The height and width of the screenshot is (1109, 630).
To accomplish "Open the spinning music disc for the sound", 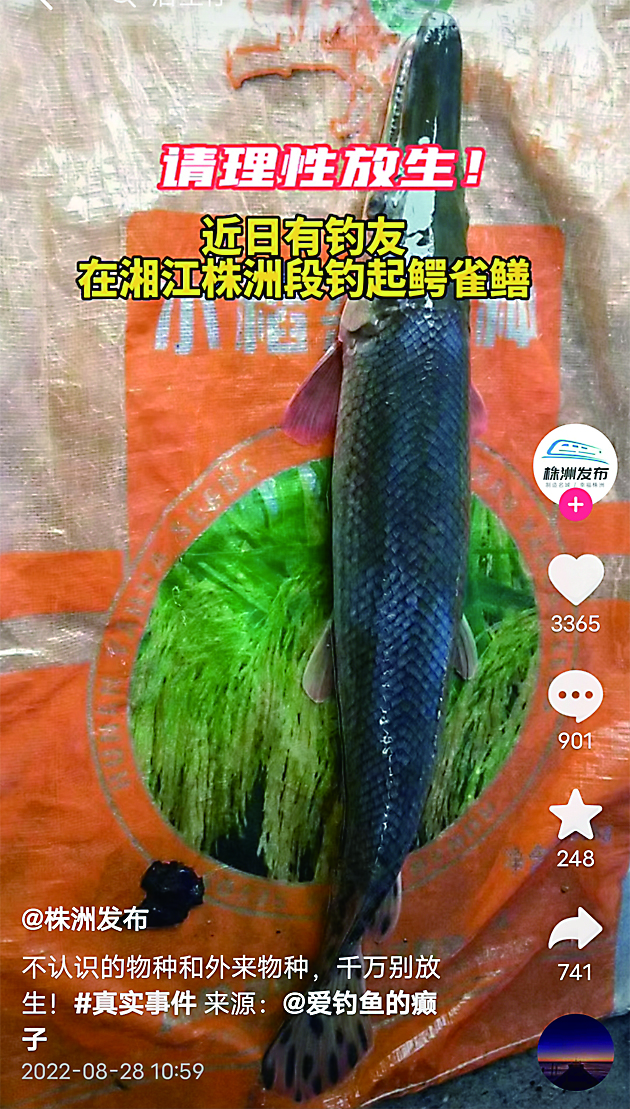I will tap(575, 1051).
